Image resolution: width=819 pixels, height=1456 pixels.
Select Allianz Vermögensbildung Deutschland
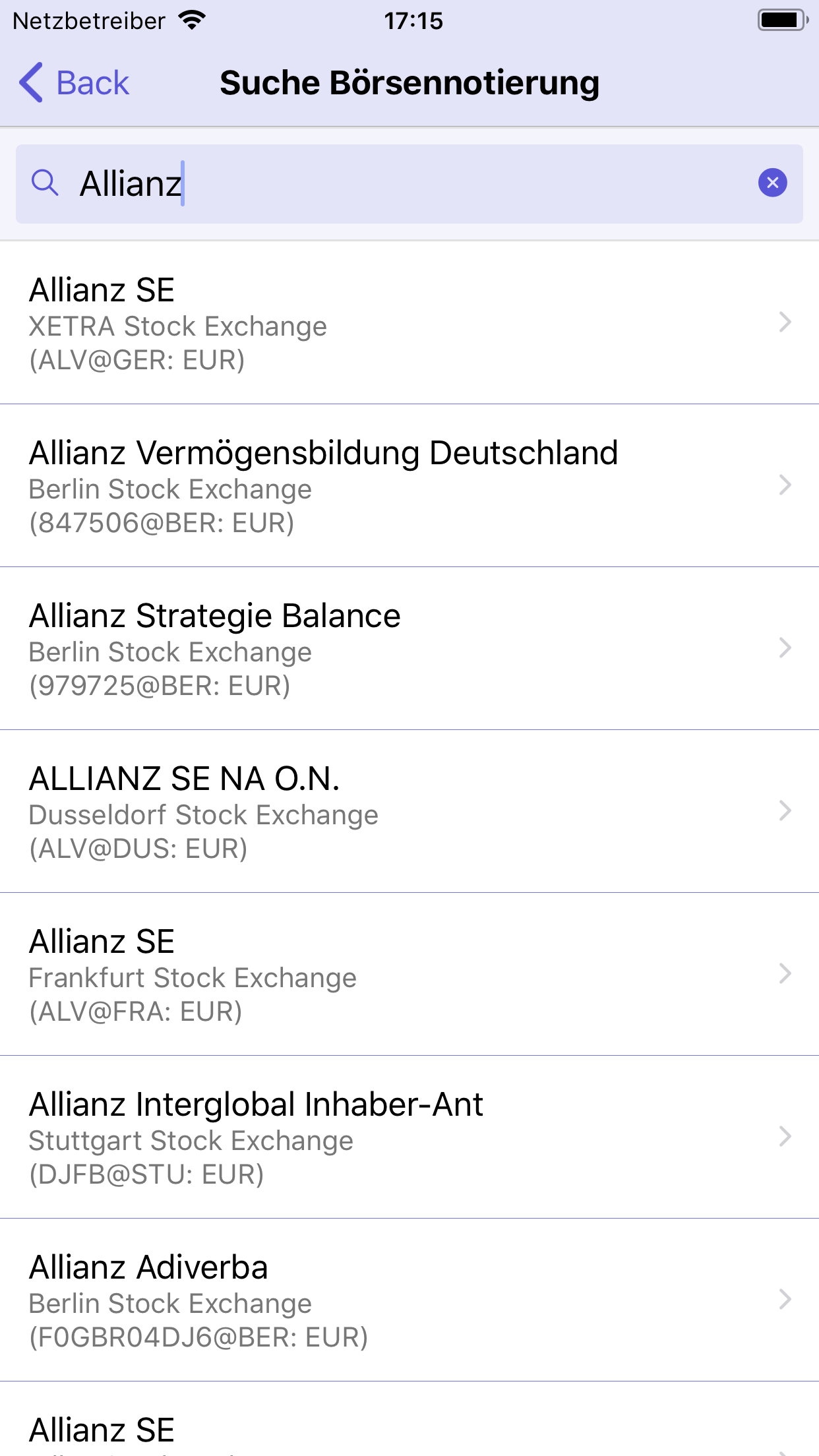click(x=409, y=486)
